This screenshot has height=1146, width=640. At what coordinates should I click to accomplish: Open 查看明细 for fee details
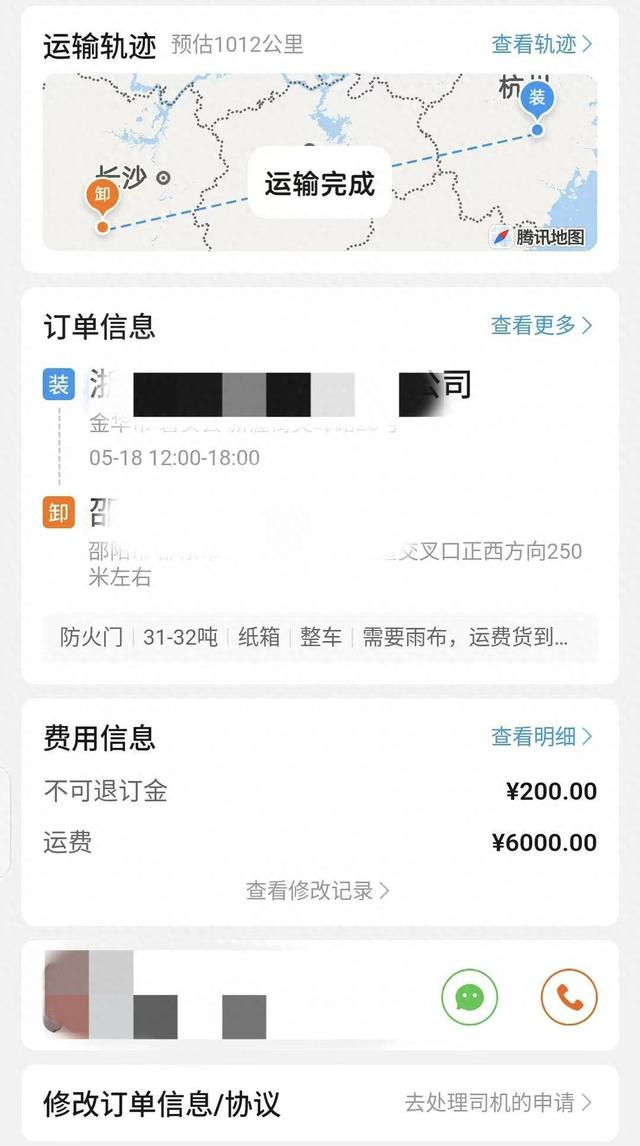point(541,737)
